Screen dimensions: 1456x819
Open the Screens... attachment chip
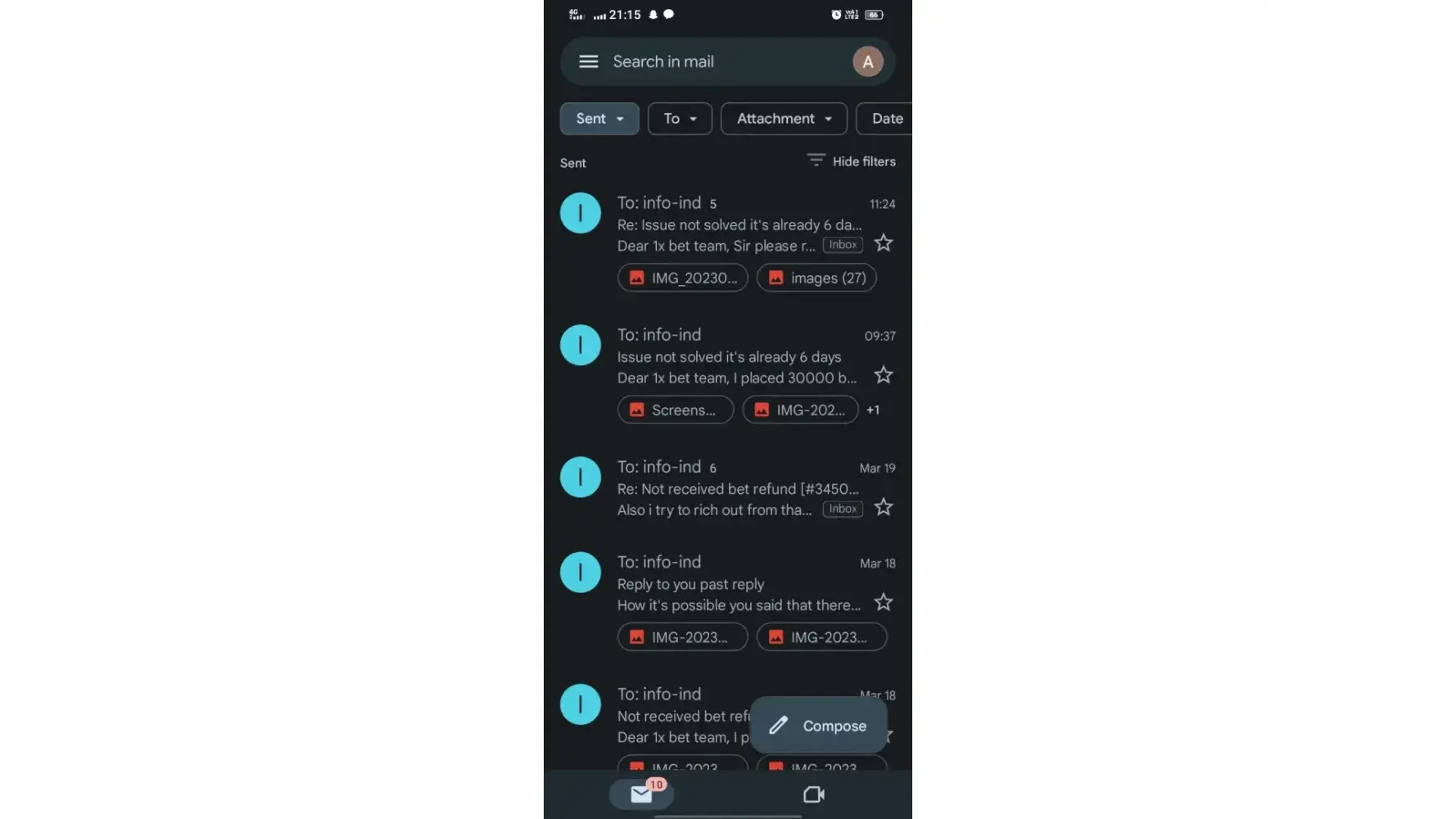675,409
